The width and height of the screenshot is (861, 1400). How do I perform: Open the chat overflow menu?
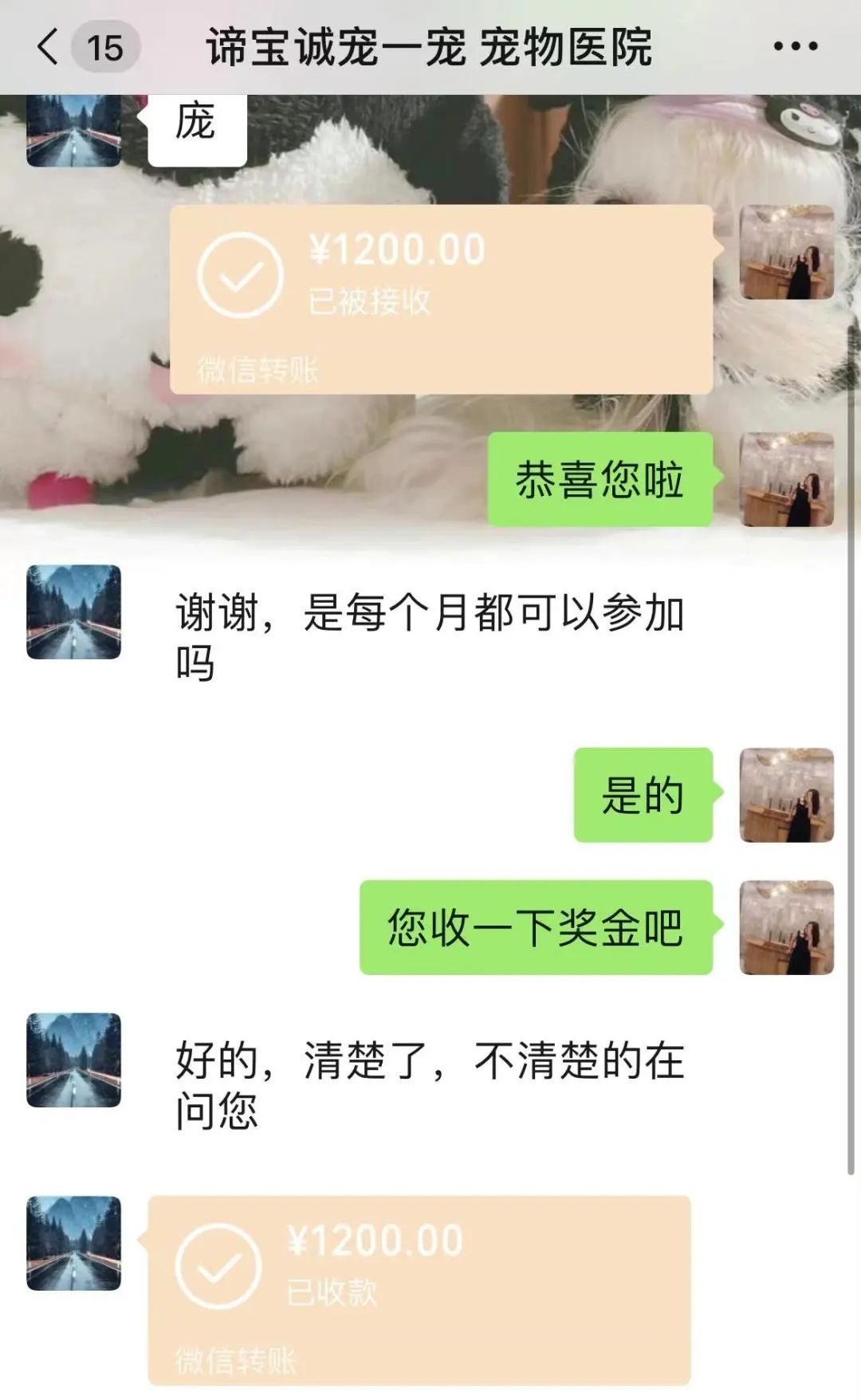point(795,47)
